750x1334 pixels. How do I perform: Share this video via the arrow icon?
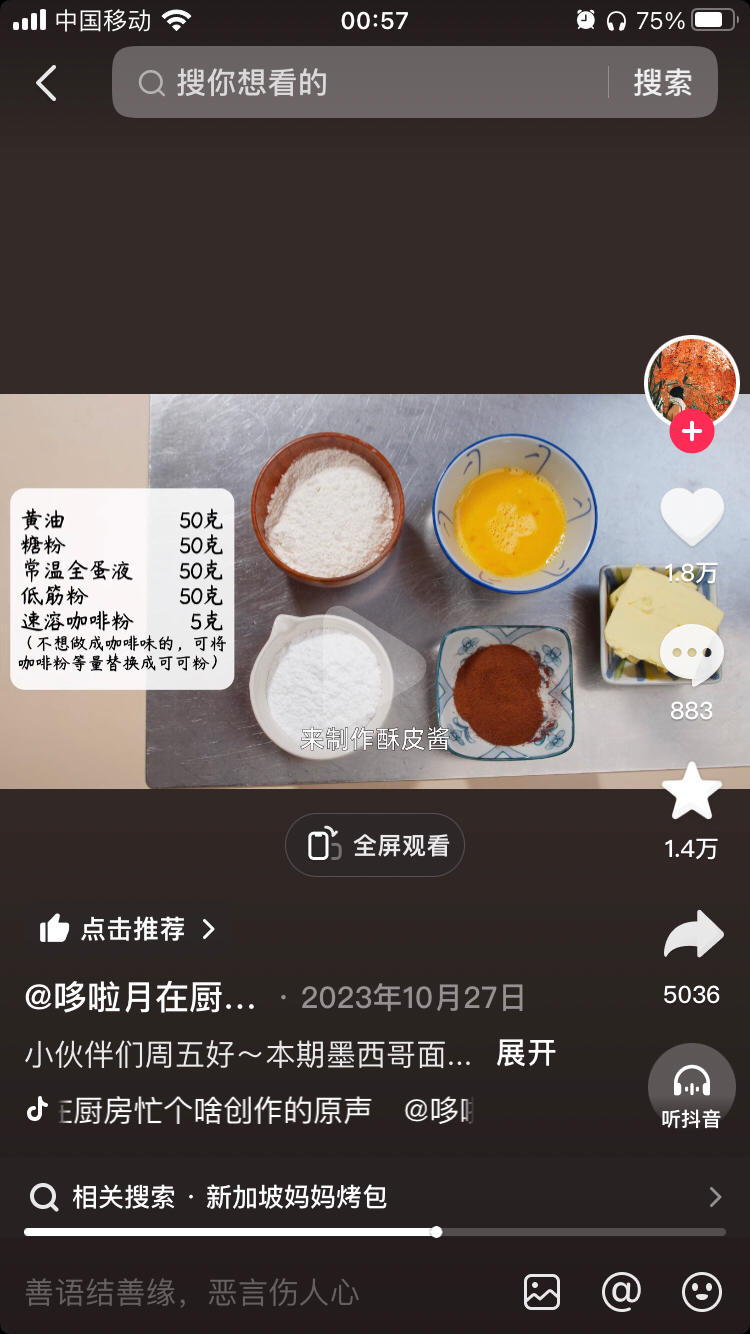(x=692, y=936)
